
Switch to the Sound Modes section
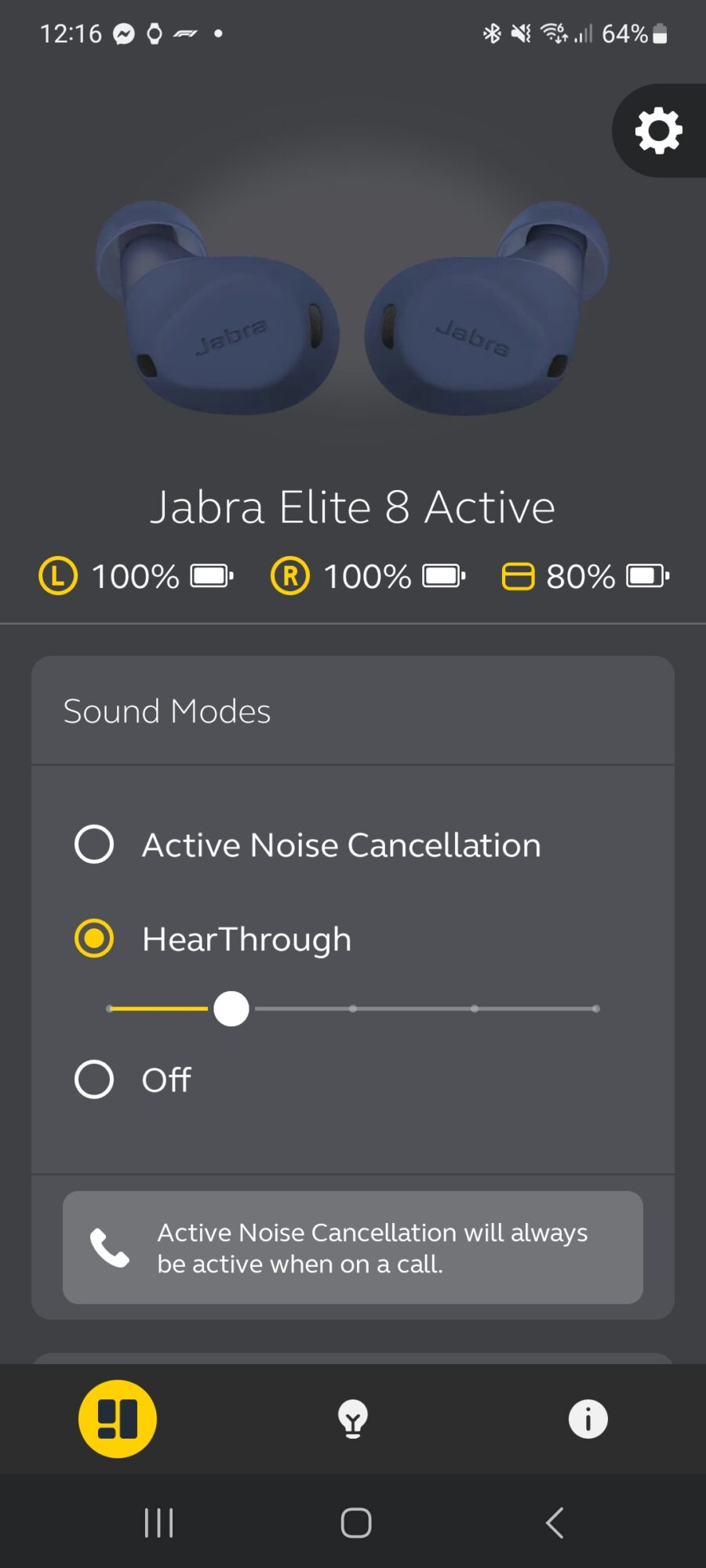[166, 710]
